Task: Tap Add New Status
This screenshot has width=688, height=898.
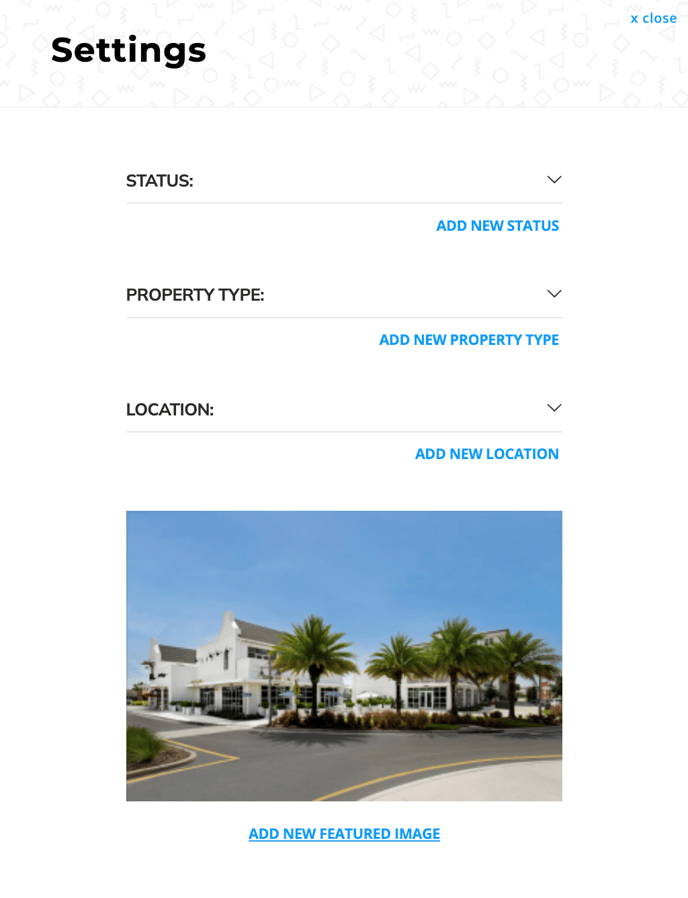Action: tap(497, 226)
